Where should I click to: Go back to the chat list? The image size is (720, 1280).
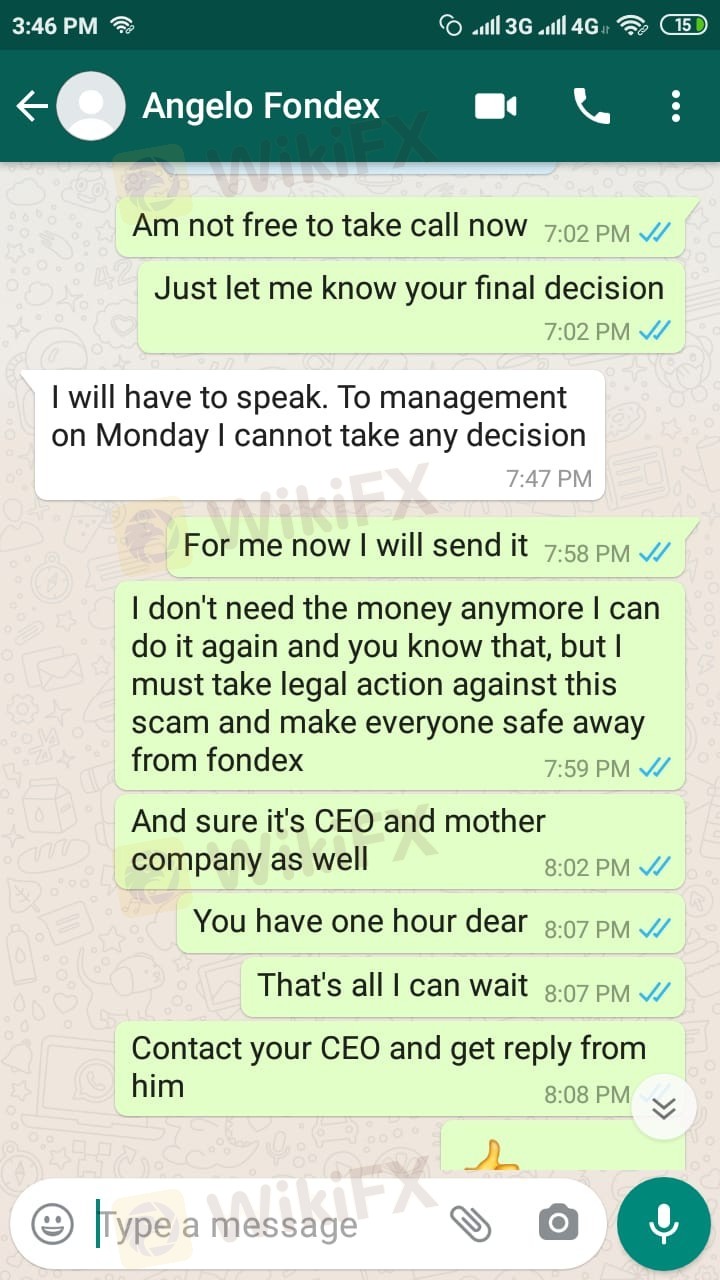pos(32,106)
